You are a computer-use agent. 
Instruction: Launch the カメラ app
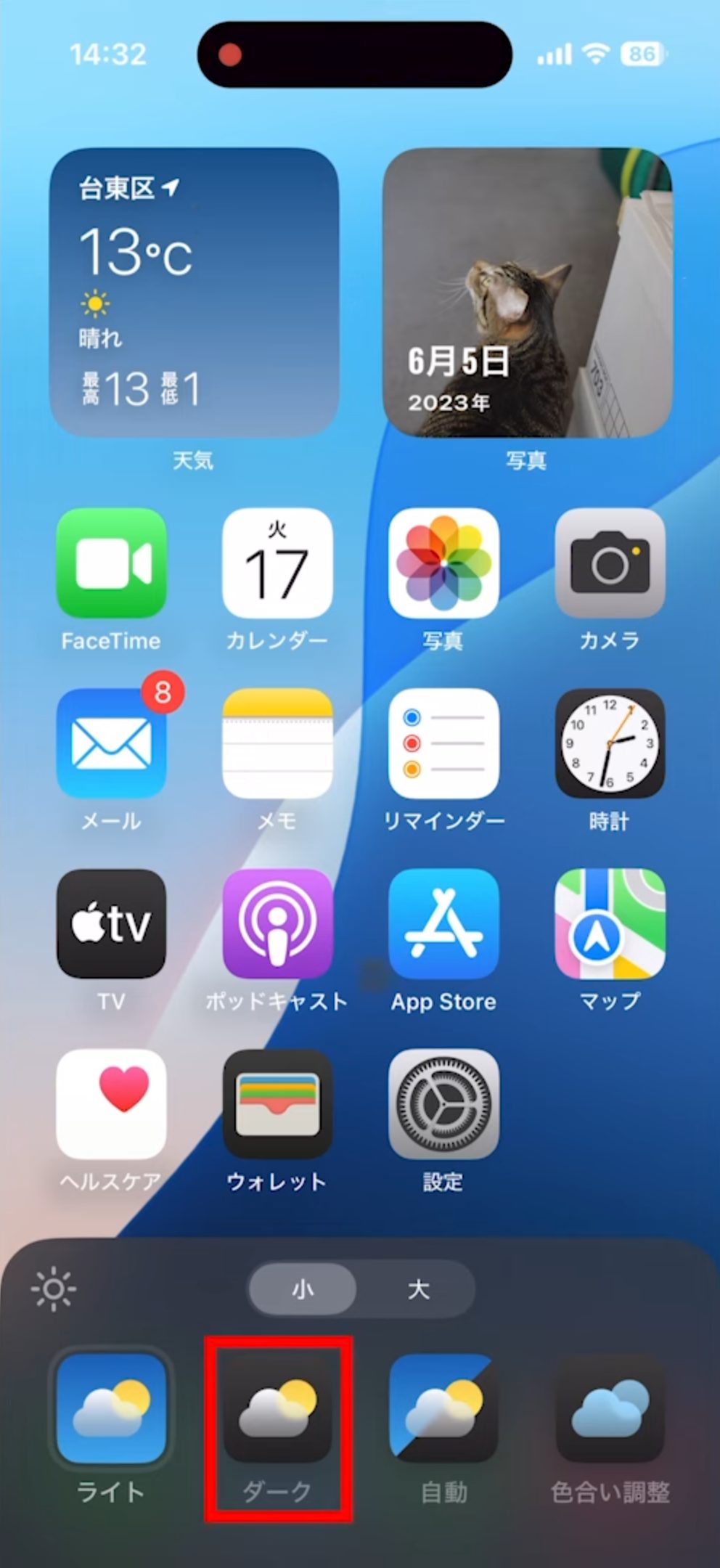[x=610, y=563]
